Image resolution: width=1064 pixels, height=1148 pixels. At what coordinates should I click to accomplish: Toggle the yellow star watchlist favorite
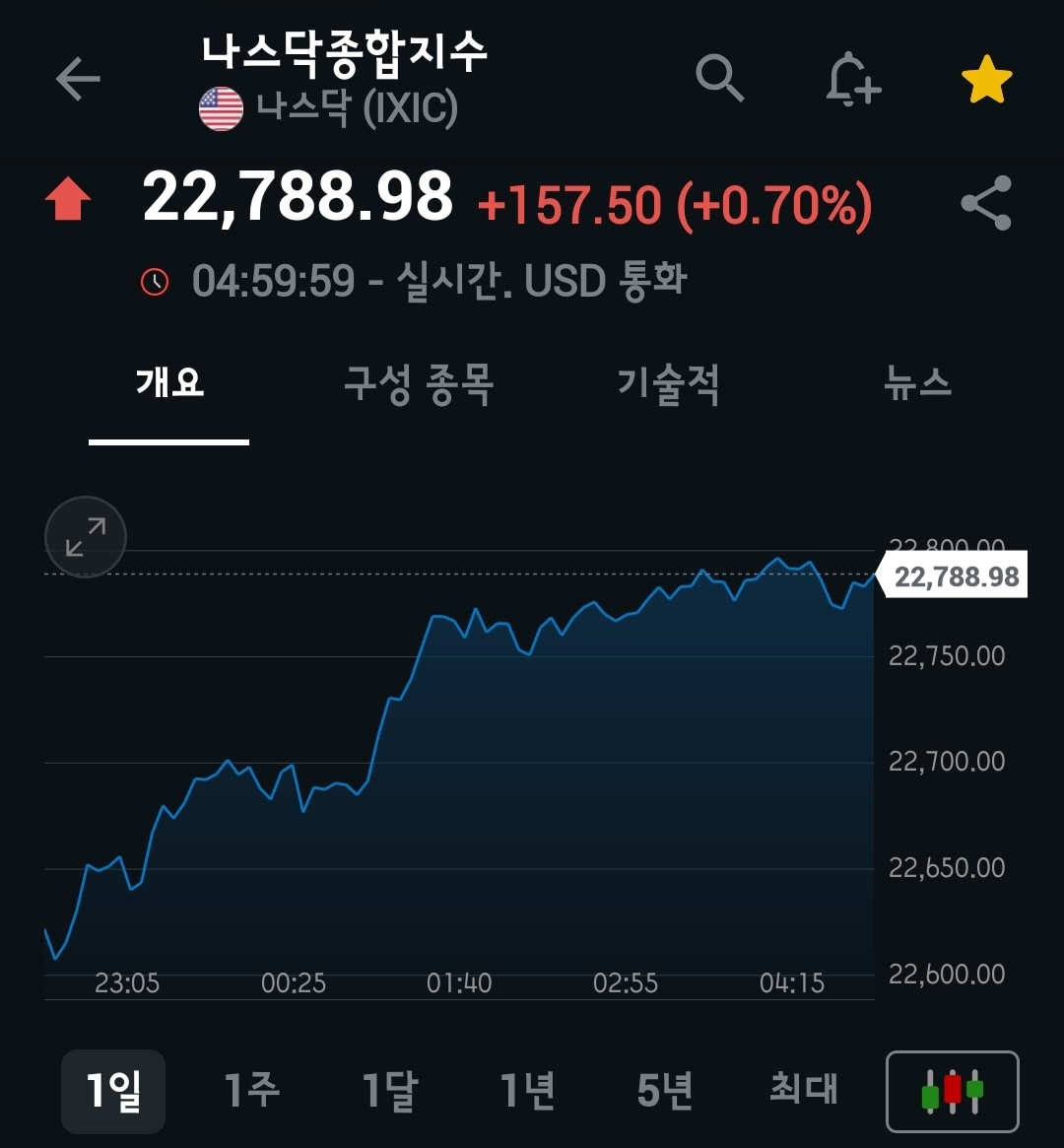click(x=986, y=81)
